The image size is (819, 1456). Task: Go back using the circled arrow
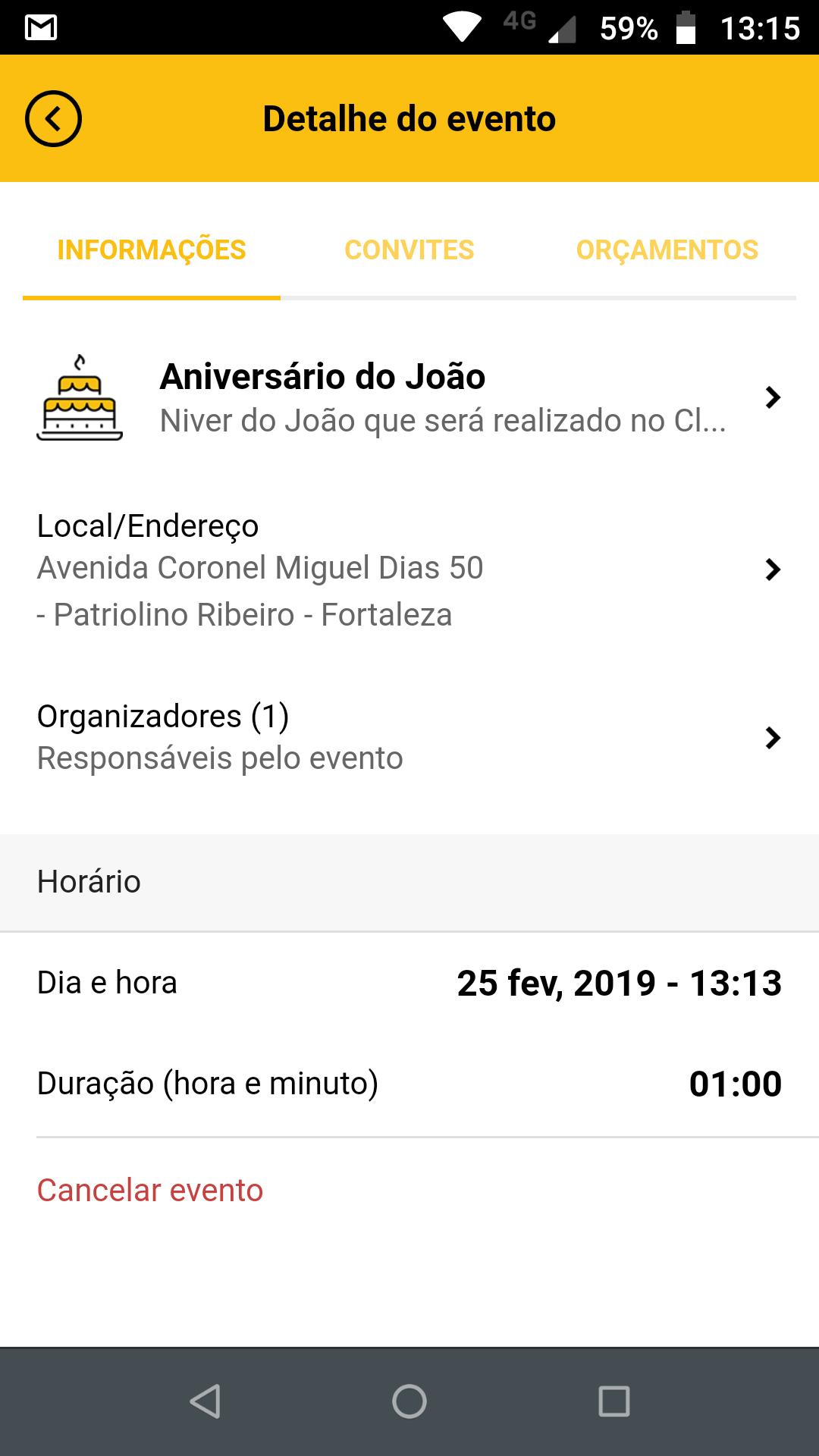pos(53,119)
